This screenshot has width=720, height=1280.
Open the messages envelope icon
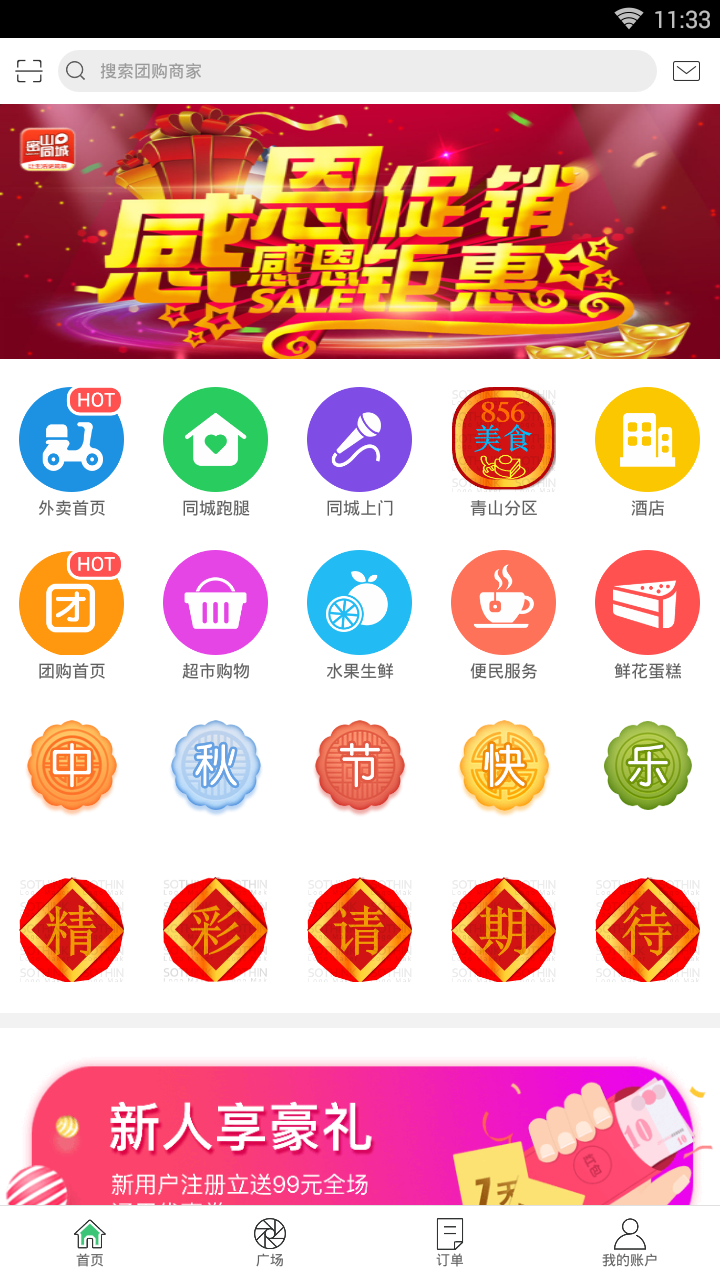686,71
